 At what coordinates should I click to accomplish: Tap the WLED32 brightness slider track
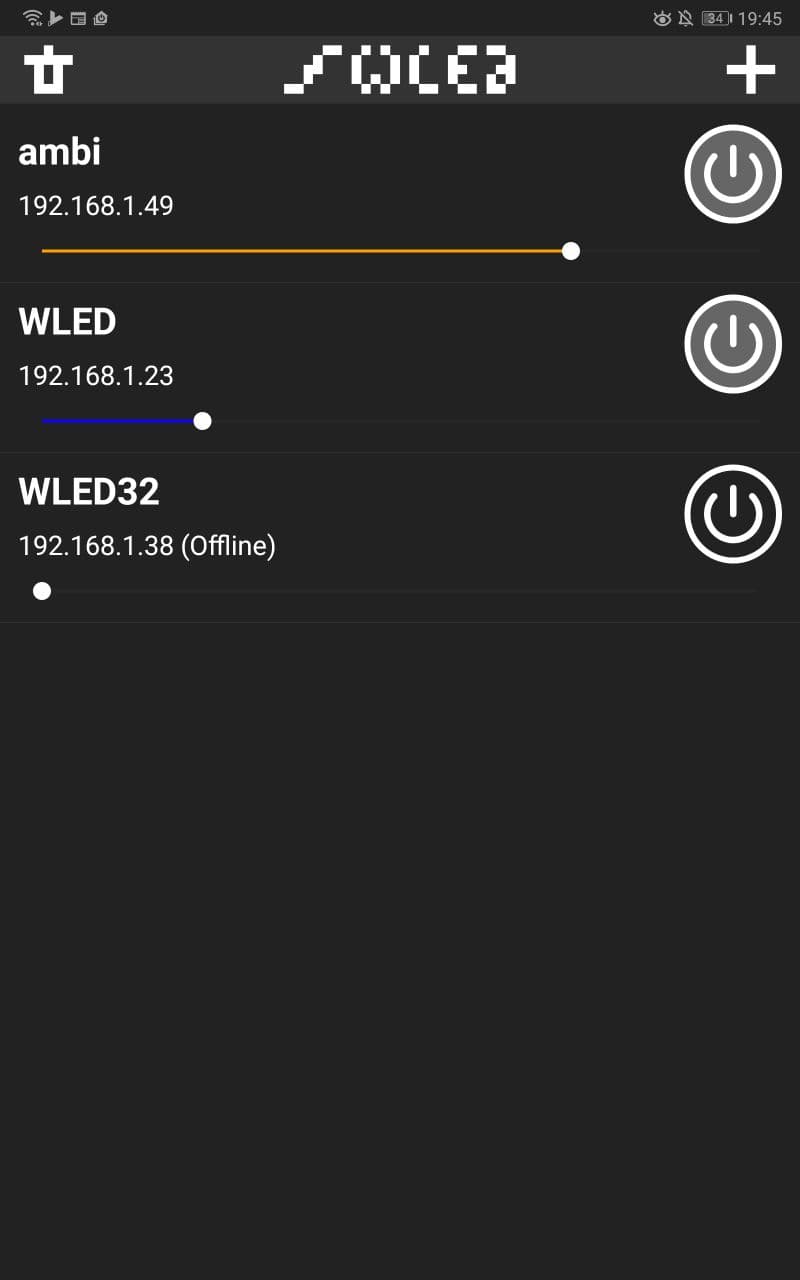coord(400,591)
